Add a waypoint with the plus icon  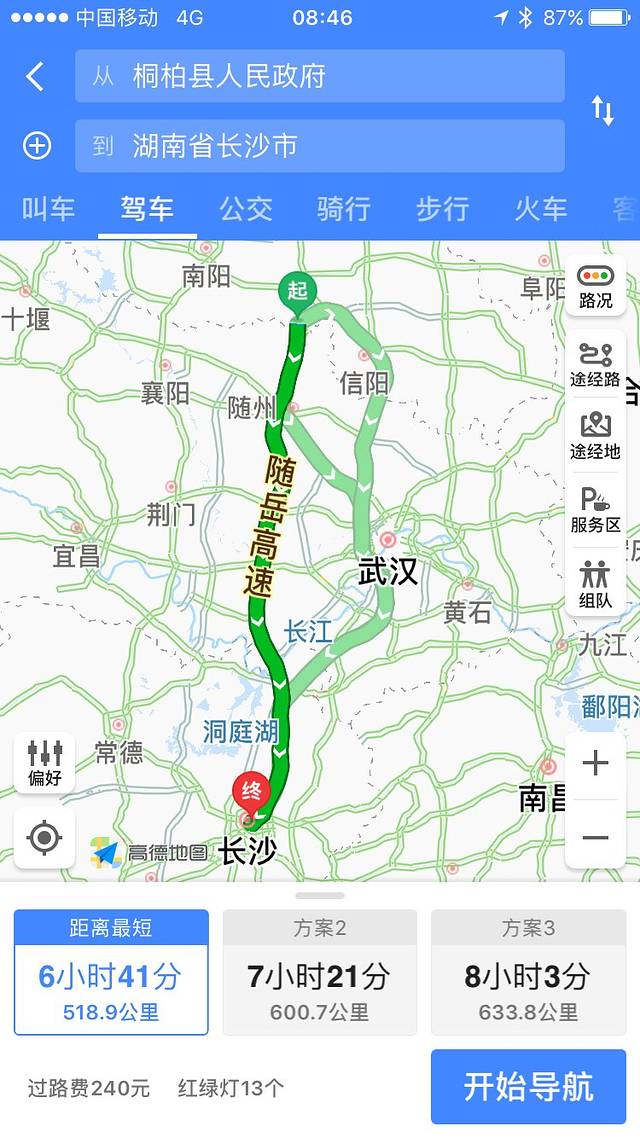(x=37, y=146)
